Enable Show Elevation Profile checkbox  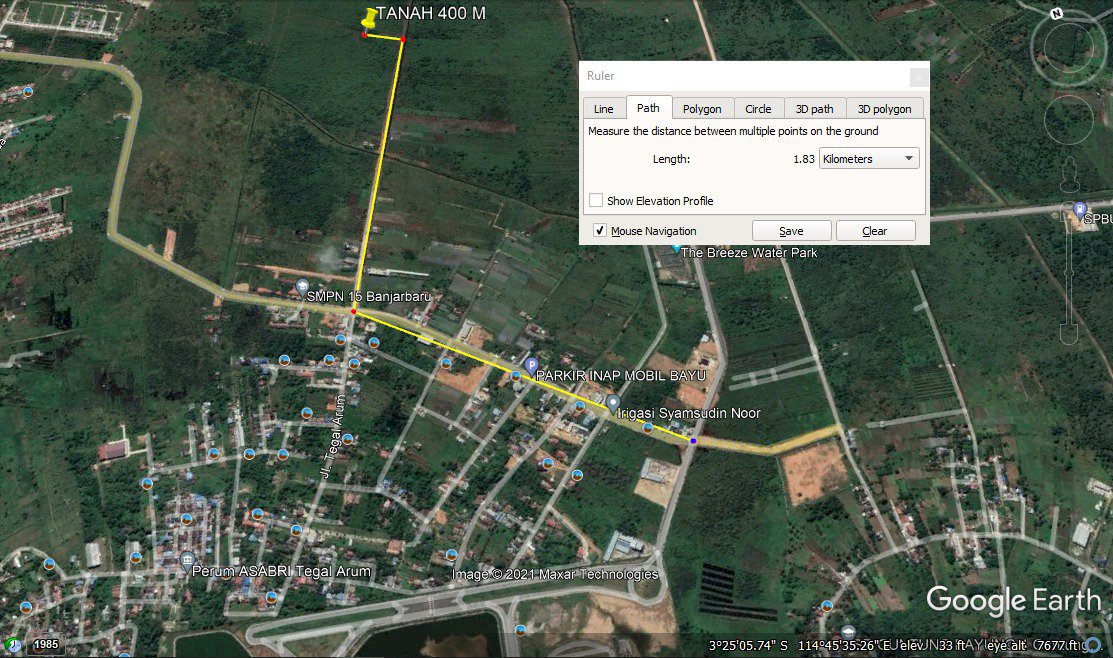pos(596,201)
